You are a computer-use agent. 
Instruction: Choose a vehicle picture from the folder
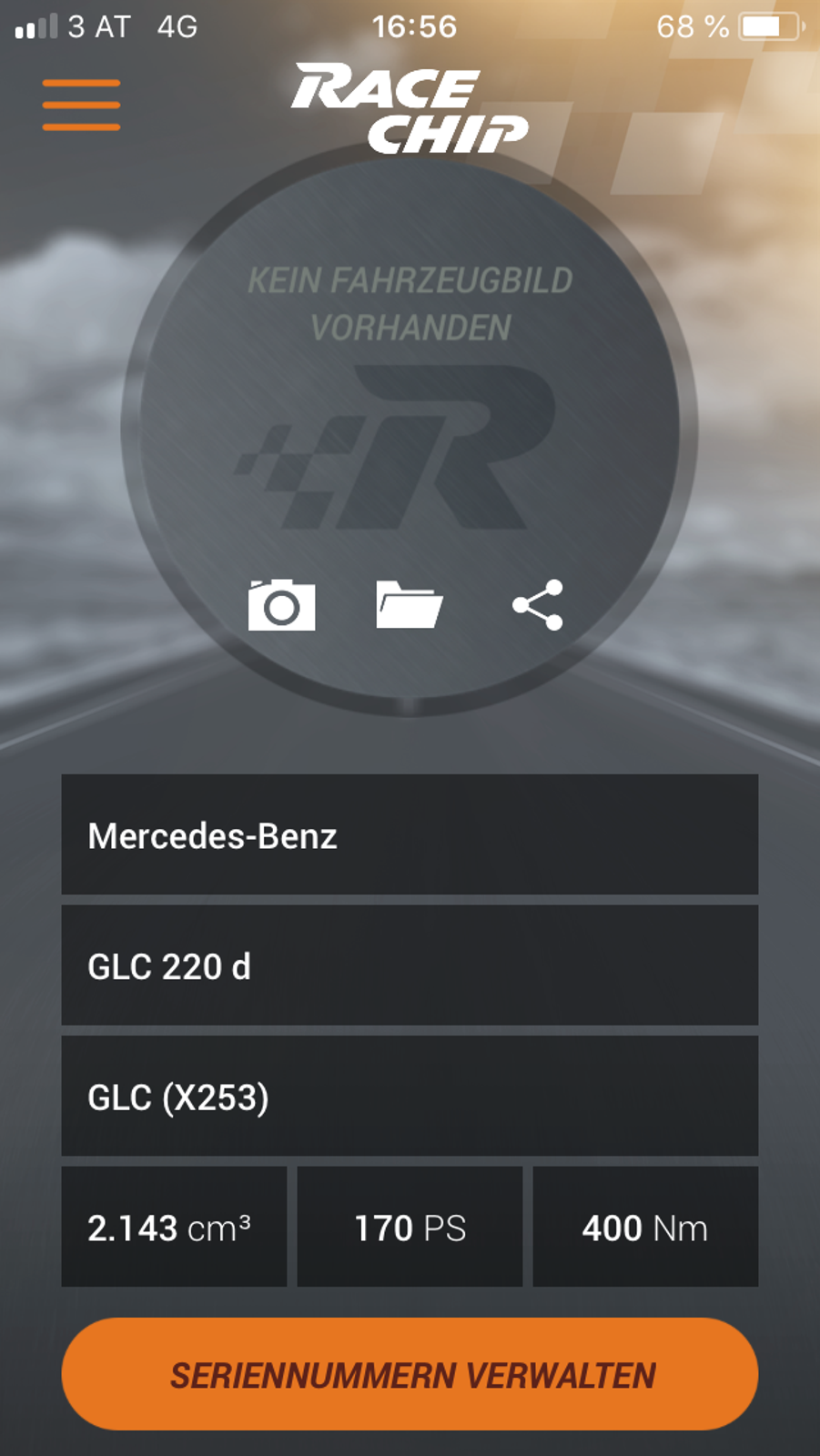(410, 605)
